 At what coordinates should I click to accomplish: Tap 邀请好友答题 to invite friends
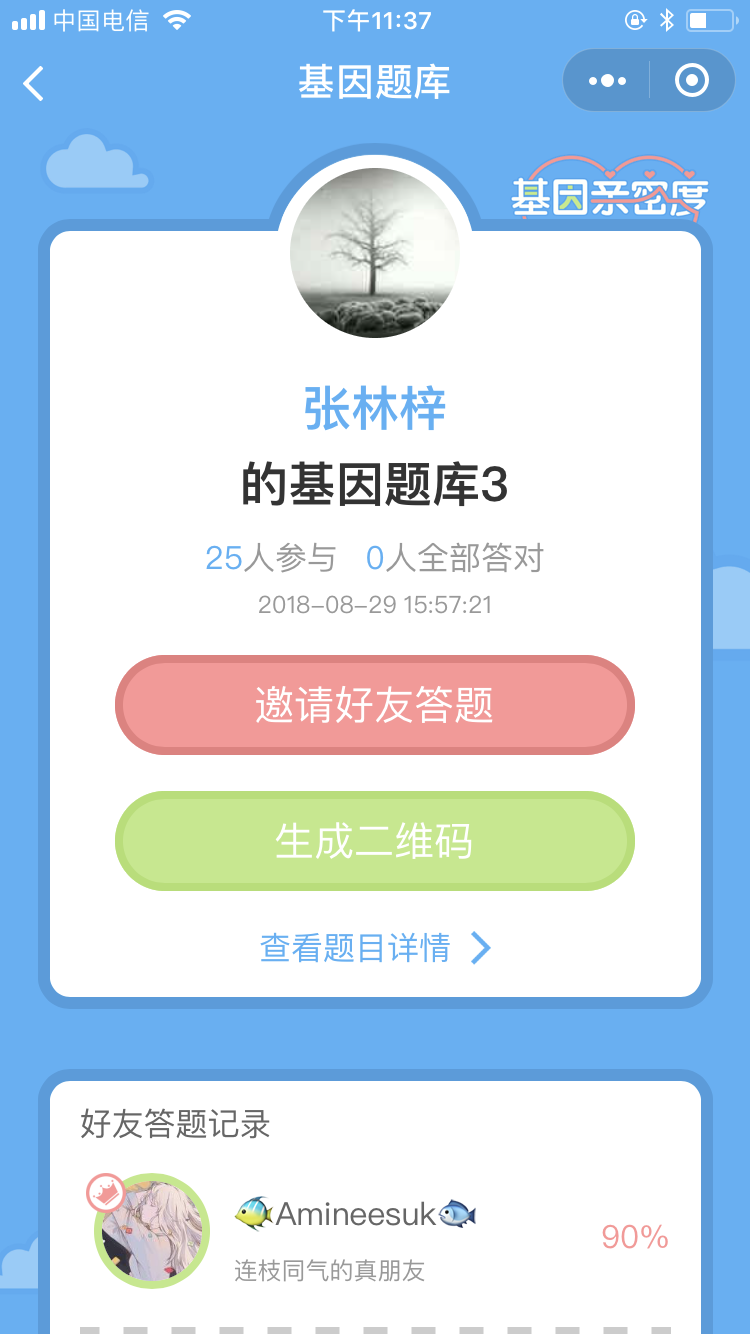(x=375, y=705)
